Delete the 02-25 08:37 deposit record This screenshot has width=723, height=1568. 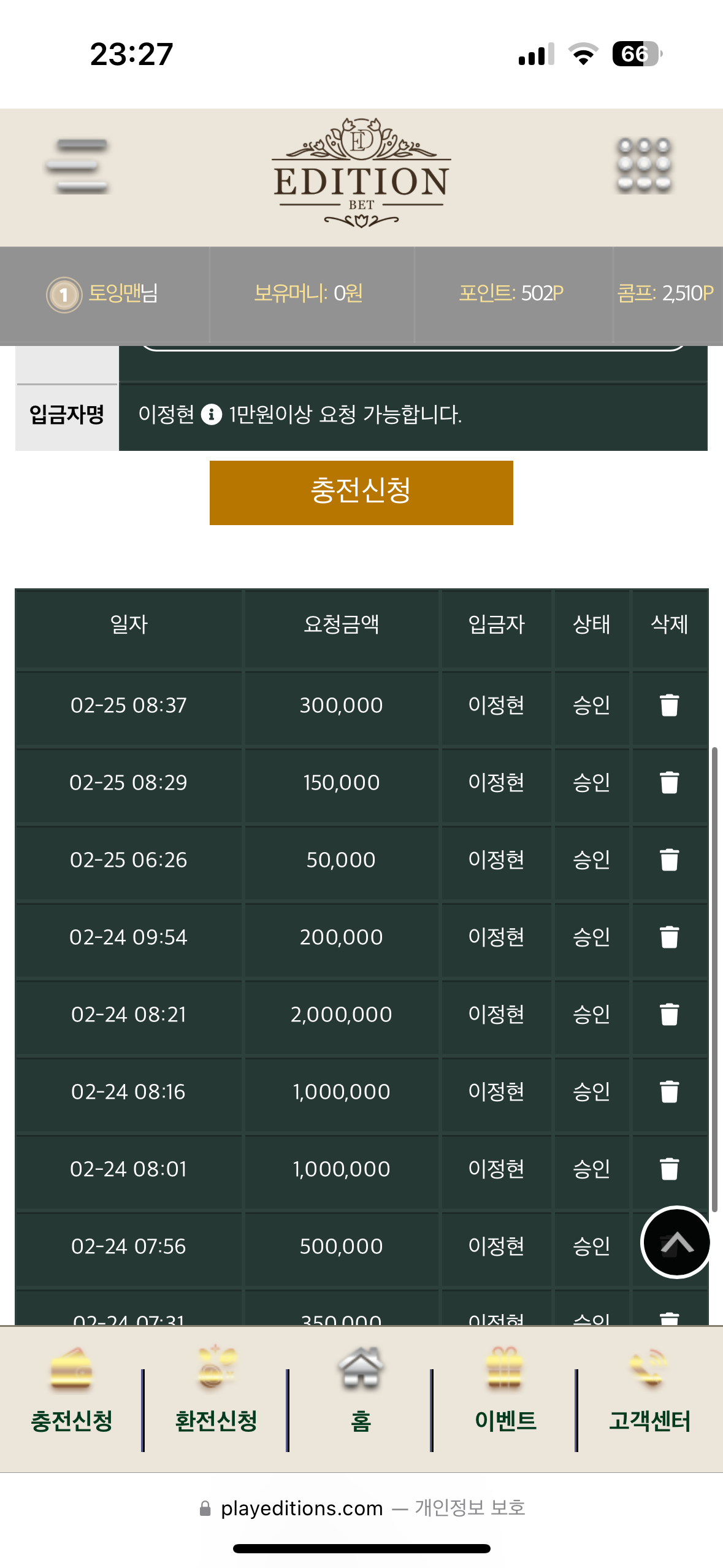pos(669,705)
